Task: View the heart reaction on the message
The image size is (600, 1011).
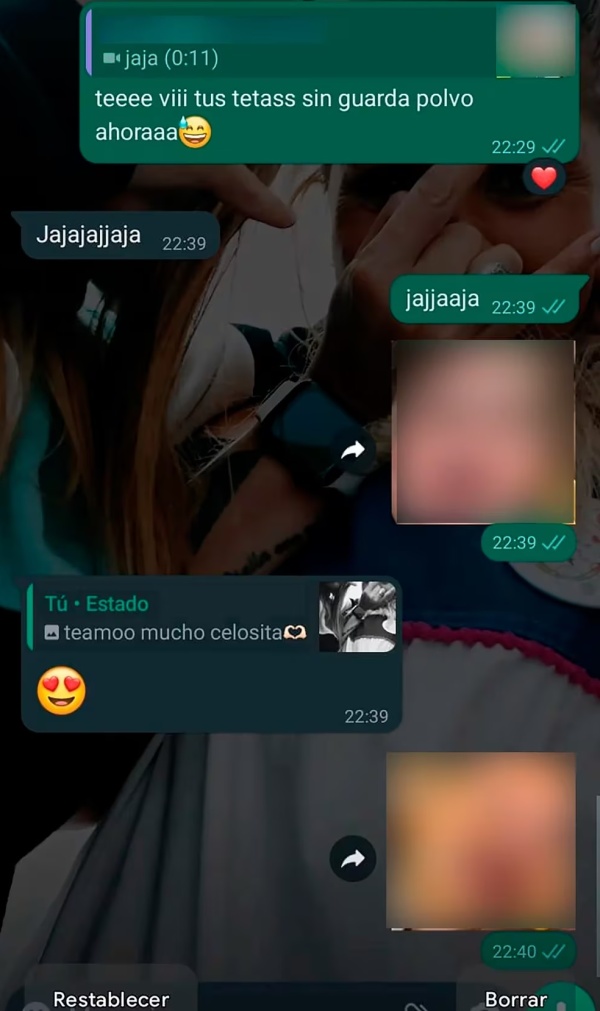Action: [x=543, y=179]
